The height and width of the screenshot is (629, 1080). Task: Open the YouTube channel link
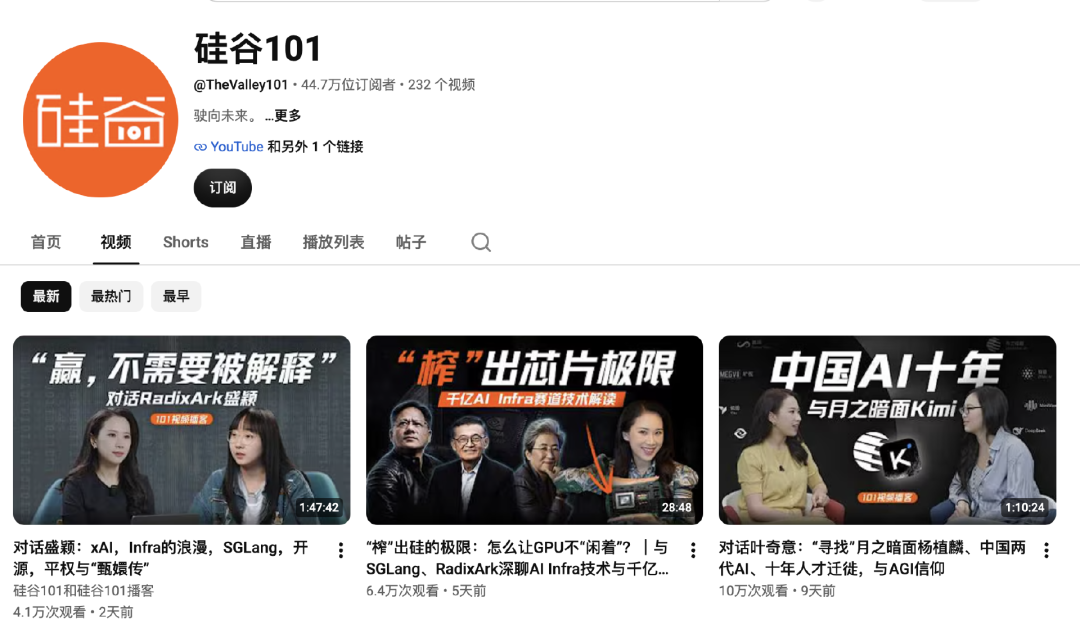[x=236, y=147]
